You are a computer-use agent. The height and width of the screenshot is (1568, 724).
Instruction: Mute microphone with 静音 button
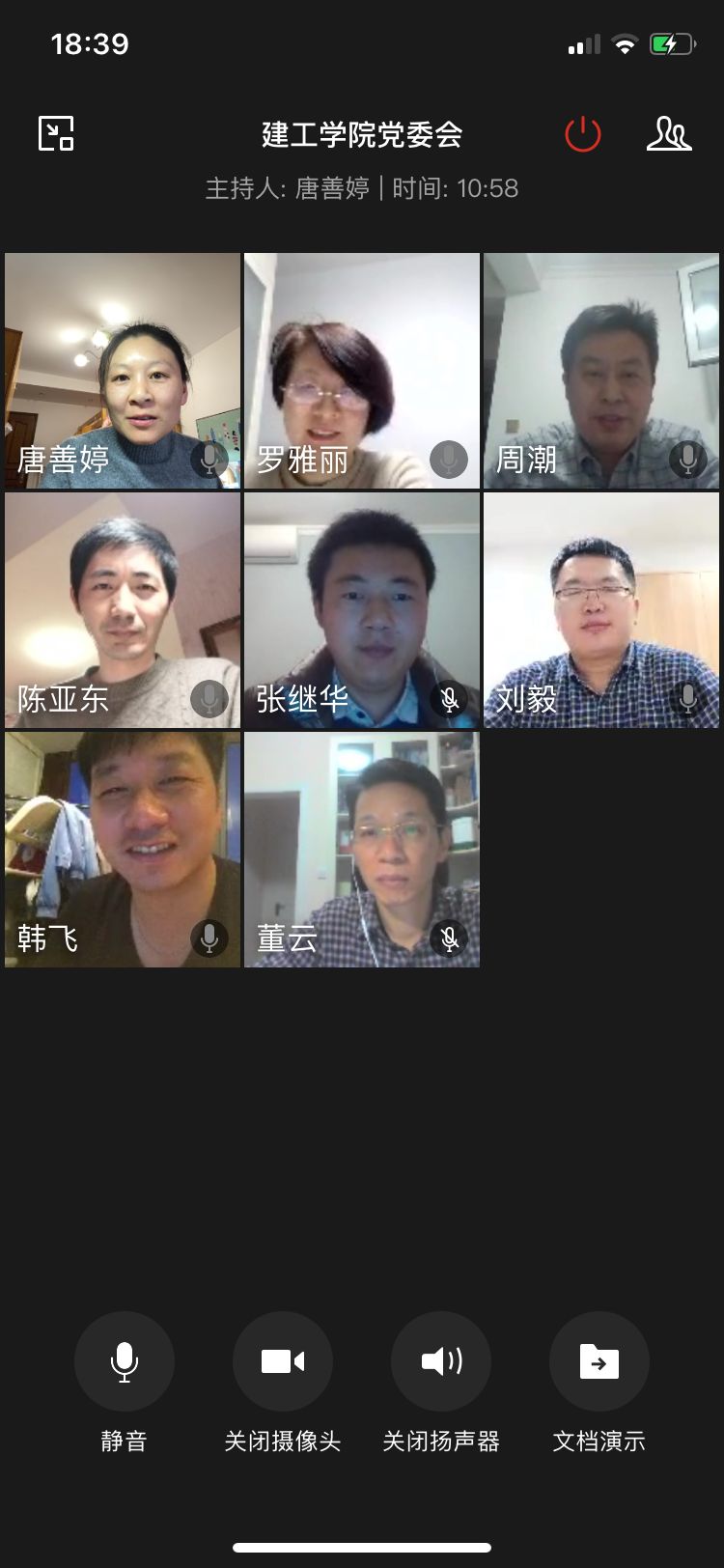125,1361
